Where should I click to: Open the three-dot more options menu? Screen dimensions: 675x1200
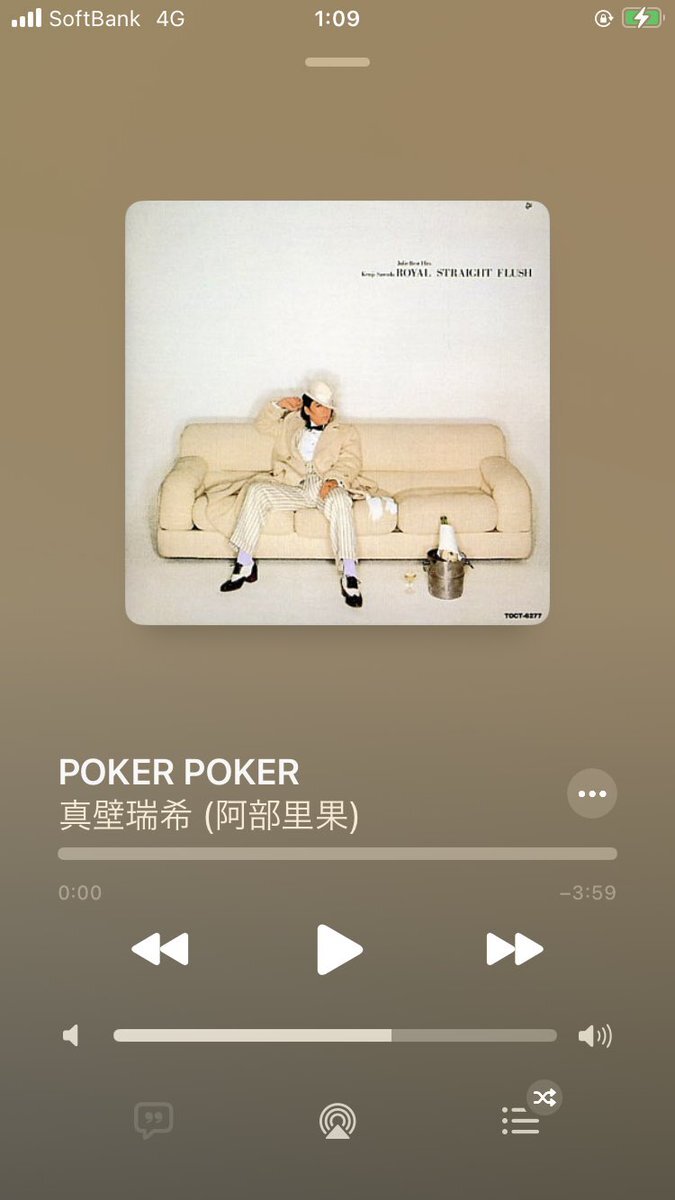[592, 794]
